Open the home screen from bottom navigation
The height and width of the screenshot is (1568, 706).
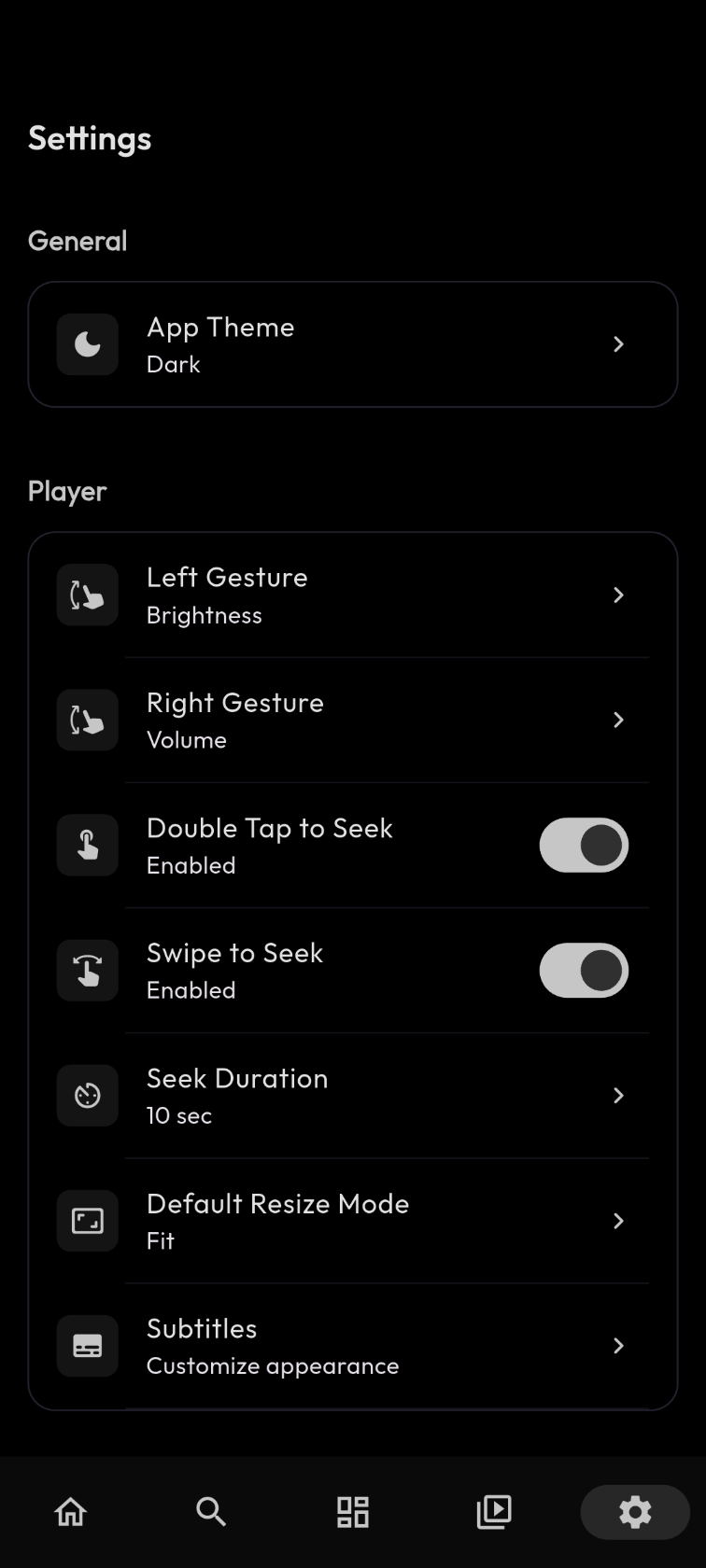[x=70, y=1512]
